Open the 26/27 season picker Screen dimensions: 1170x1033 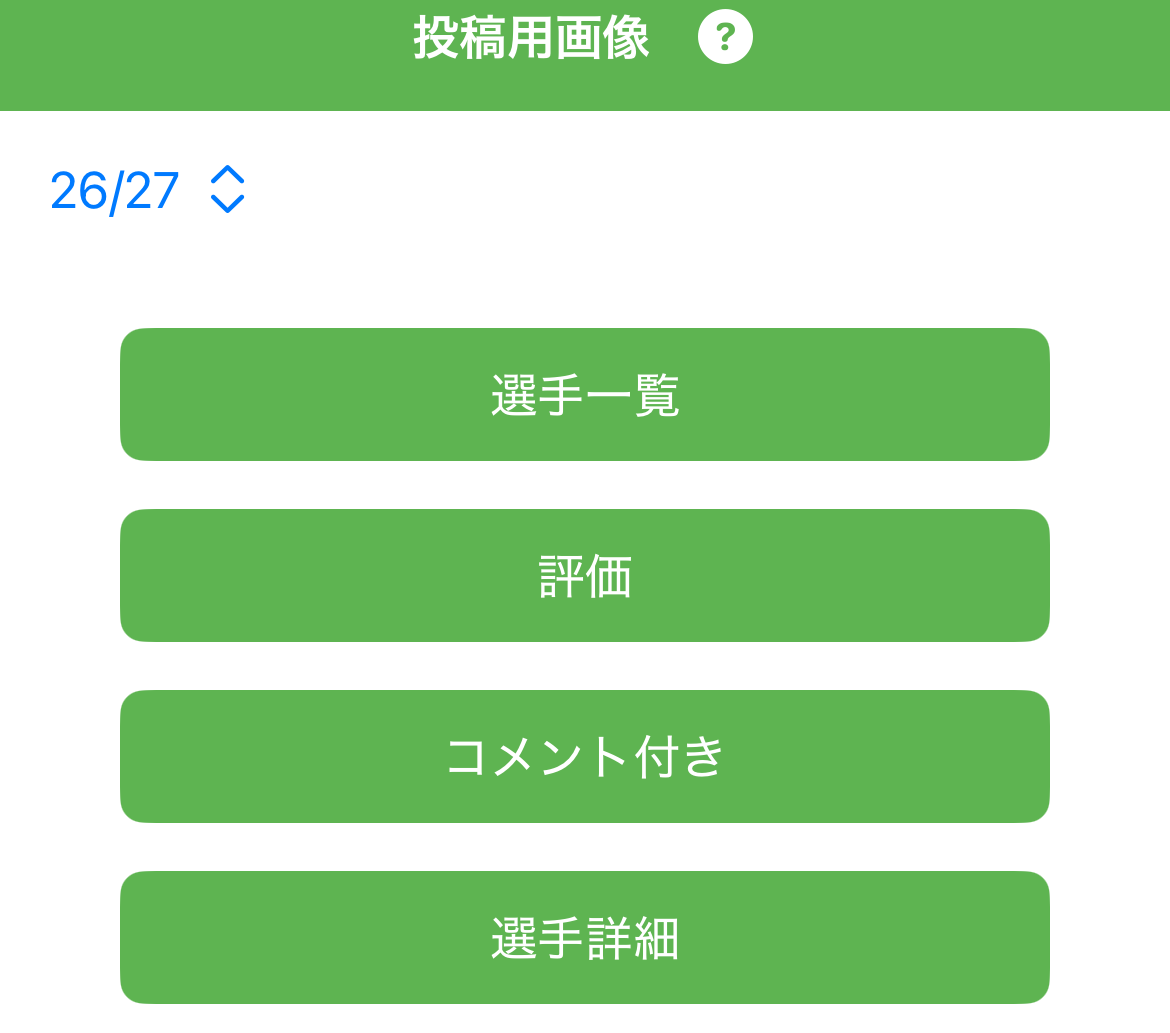[147, 190]
